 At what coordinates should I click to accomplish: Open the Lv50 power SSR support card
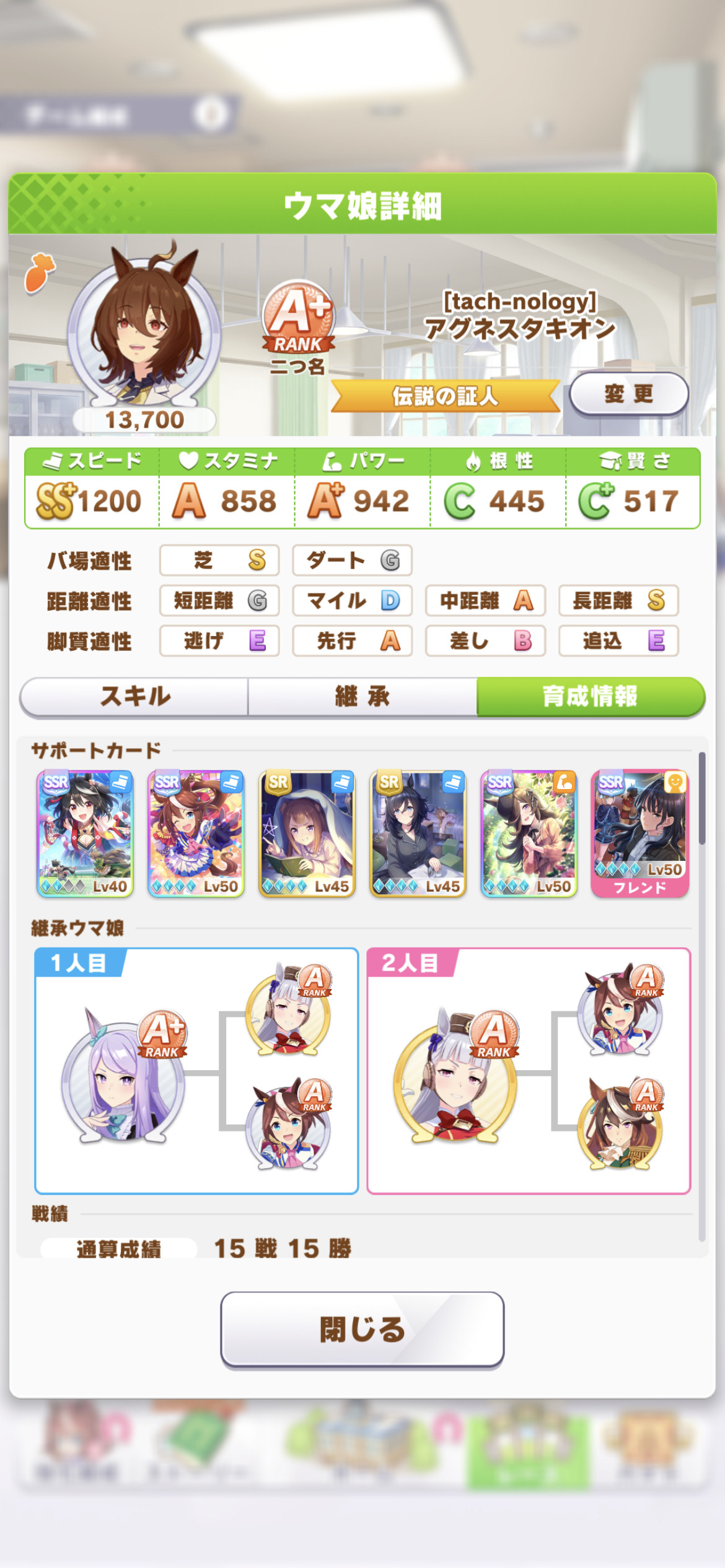(529, 834)
